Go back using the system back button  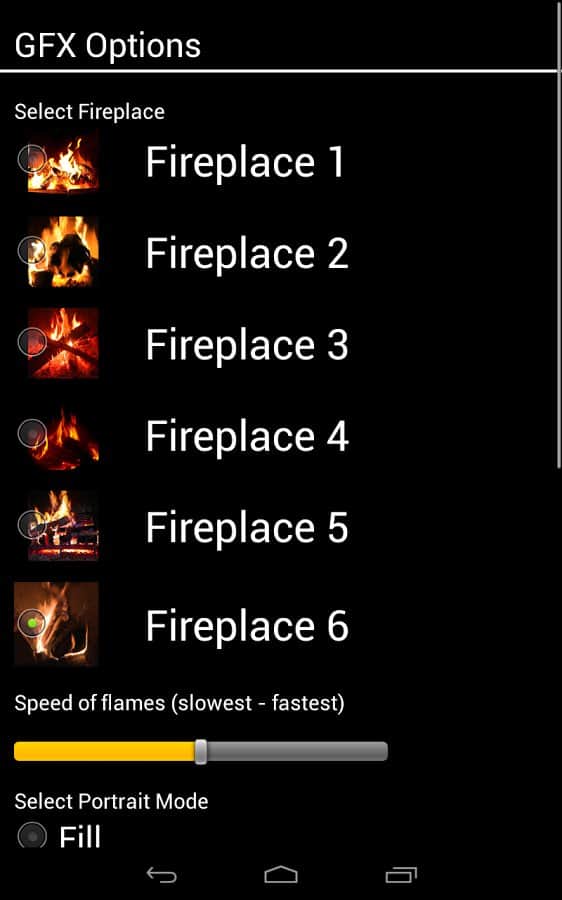point(161,874)
